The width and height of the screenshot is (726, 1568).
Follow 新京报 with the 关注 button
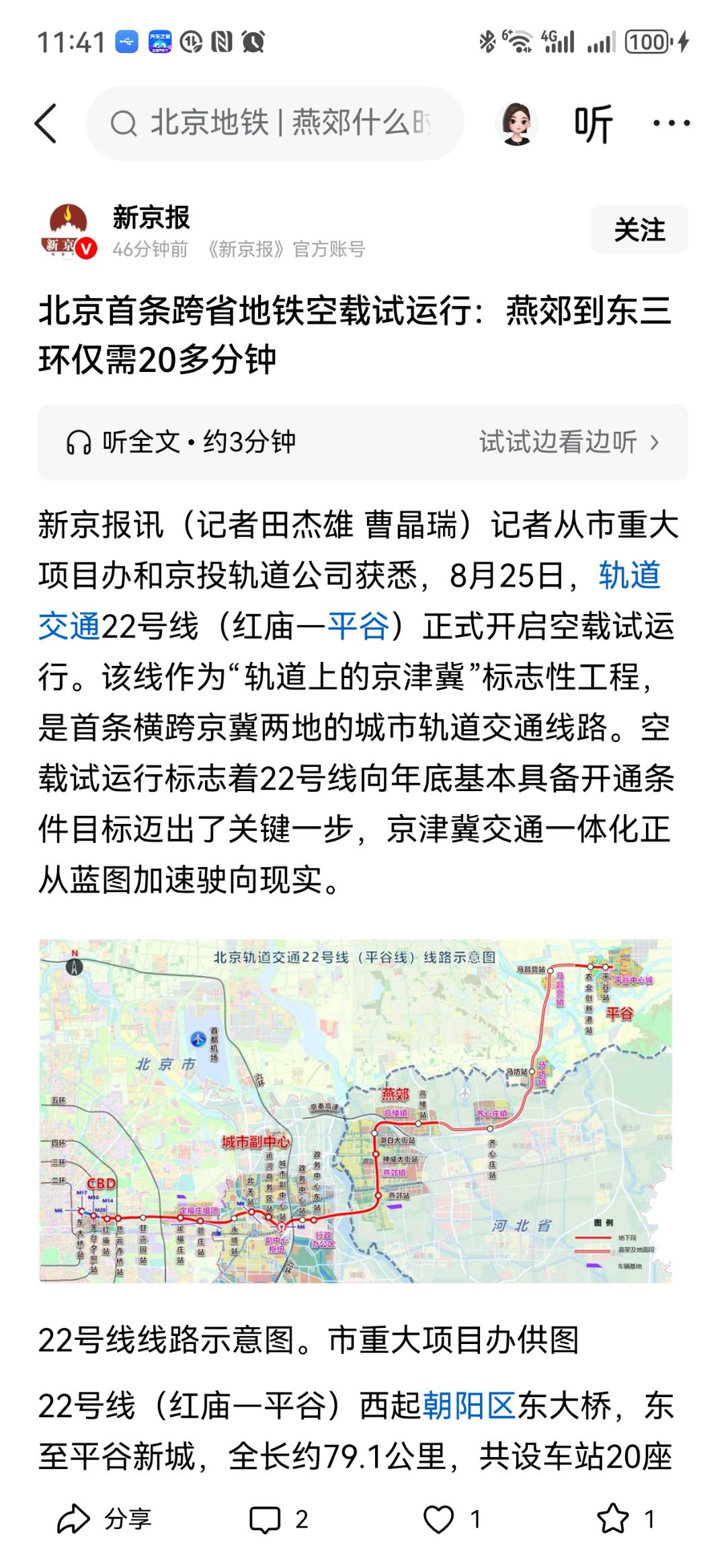(x=639, y=229)
